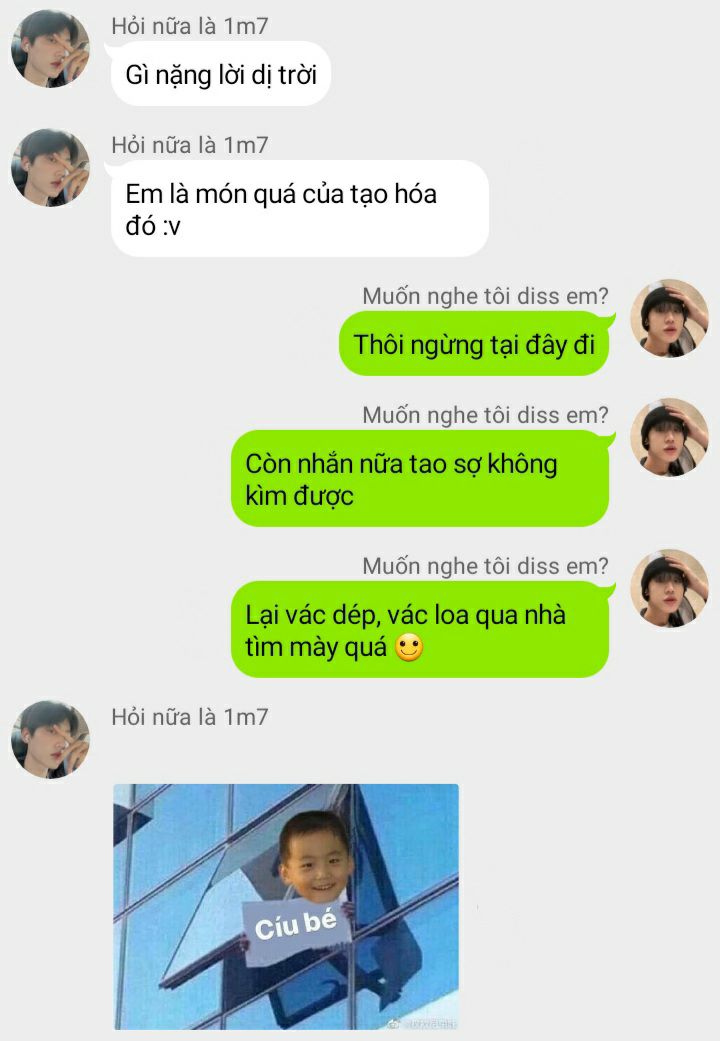Open sender's avatar beside "Gì nặng lời dị trời"
Viewport: 720px width, 1041px height.
50,48
